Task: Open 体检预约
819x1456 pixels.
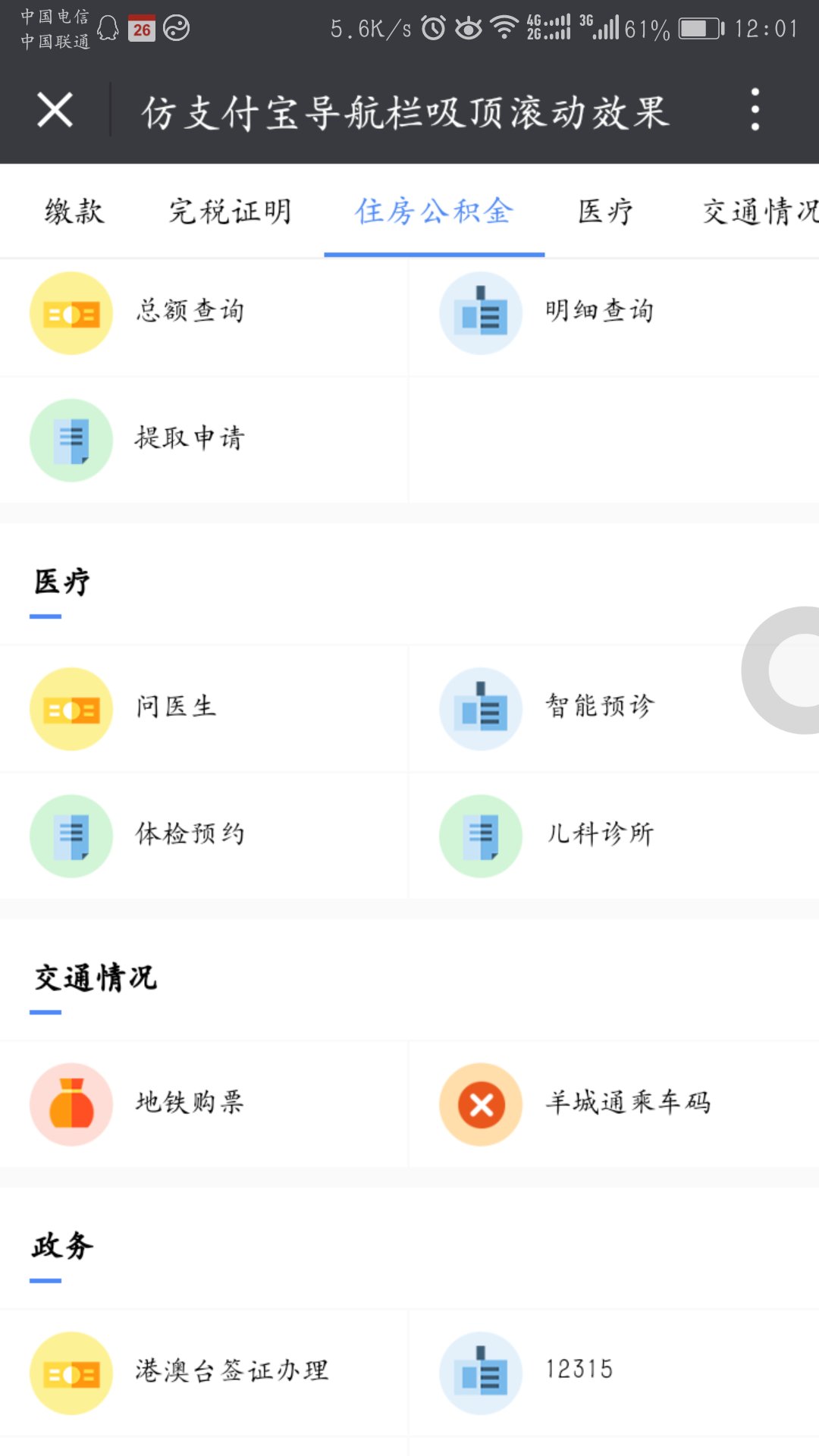Action: [190, 834]
